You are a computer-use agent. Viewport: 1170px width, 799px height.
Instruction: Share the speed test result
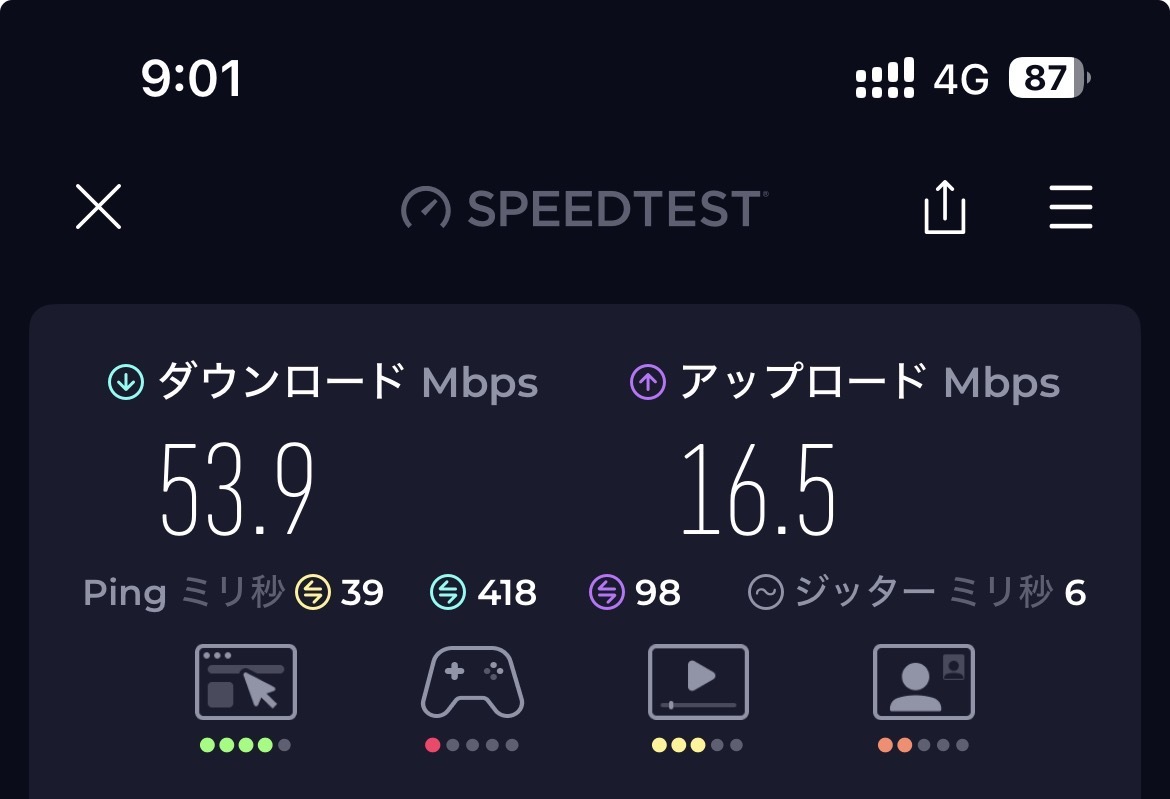(944, 208)
